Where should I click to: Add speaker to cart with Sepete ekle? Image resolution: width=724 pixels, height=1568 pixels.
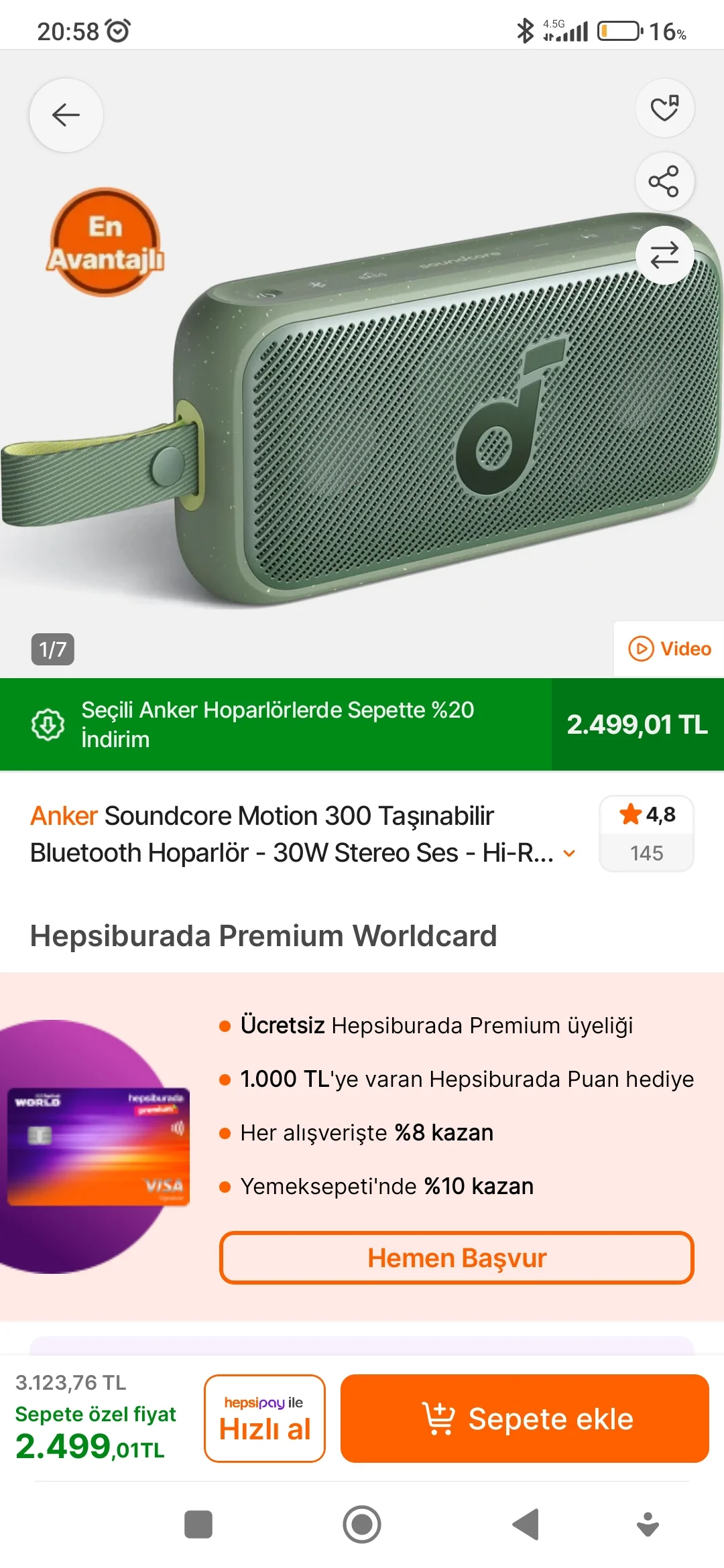(524, 1419)
